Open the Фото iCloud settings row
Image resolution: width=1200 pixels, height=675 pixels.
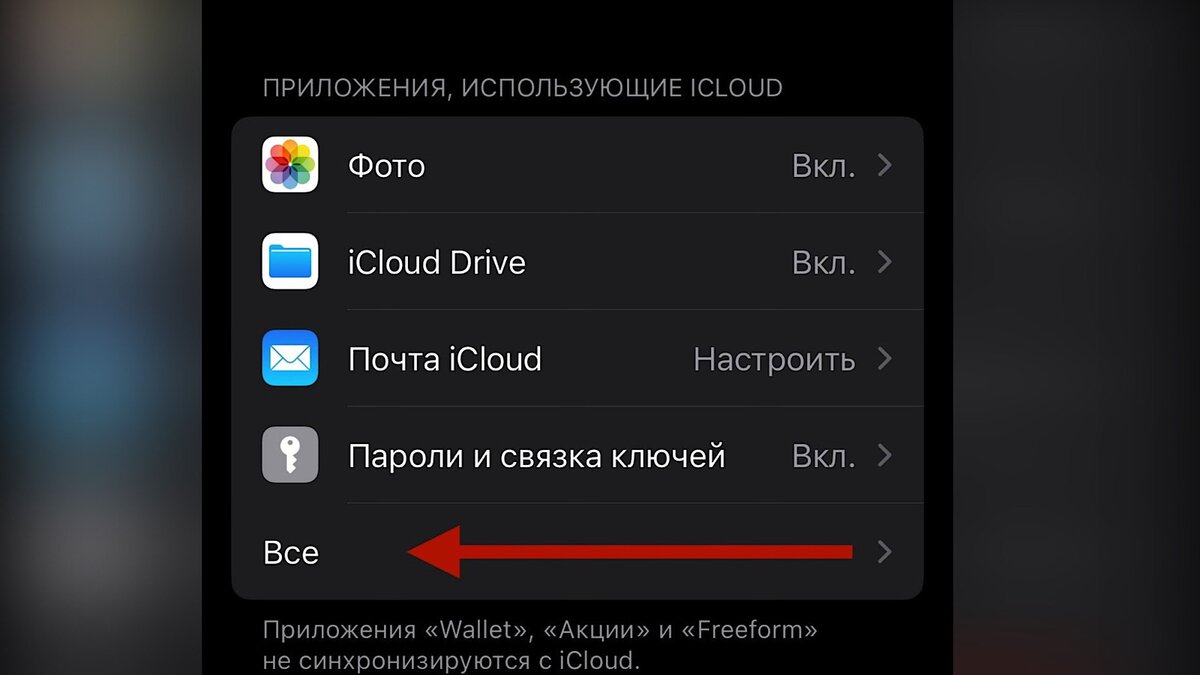click(576, 165)
